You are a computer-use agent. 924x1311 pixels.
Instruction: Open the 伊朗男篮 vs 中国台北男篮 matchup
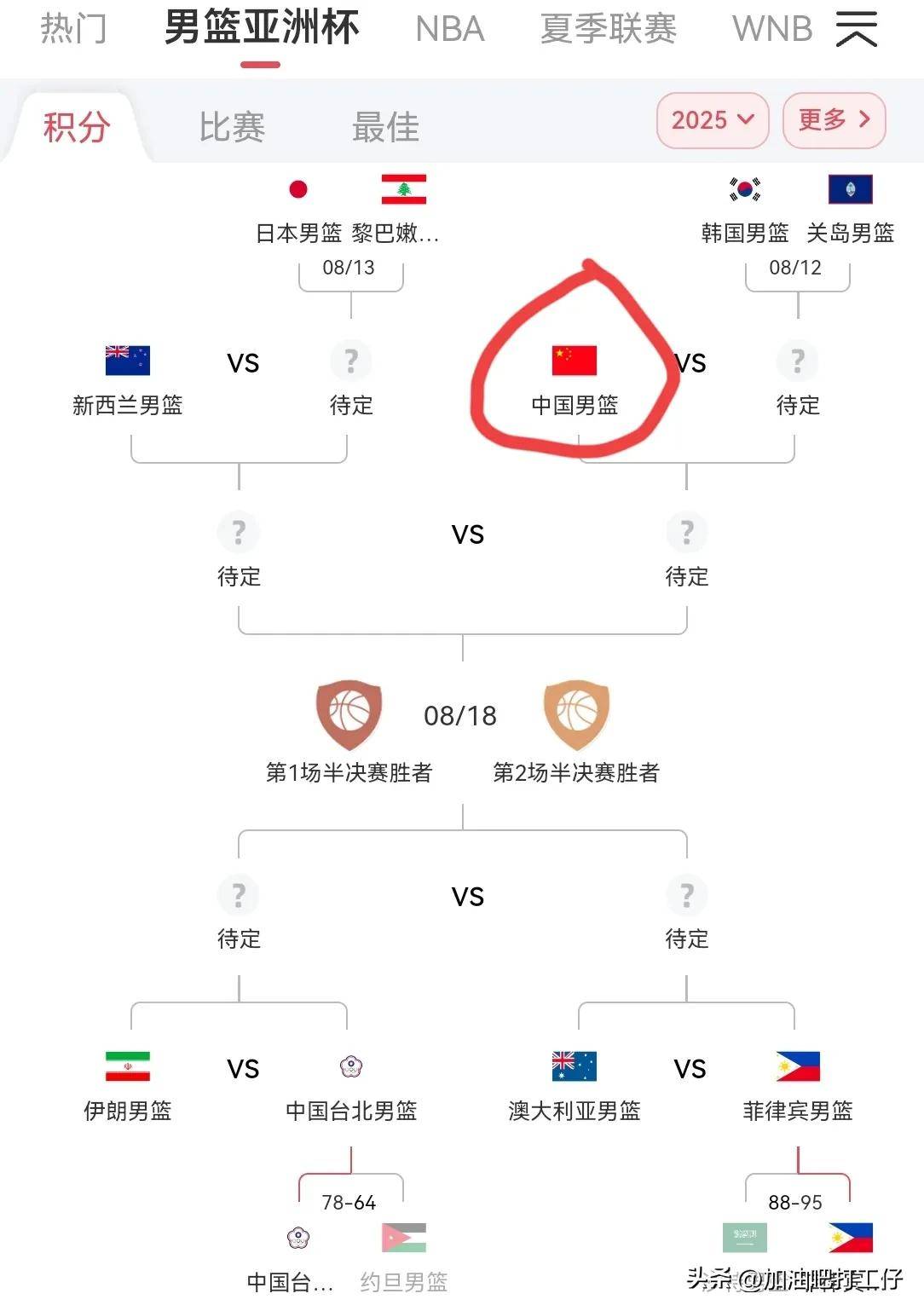click(243, 1069)
